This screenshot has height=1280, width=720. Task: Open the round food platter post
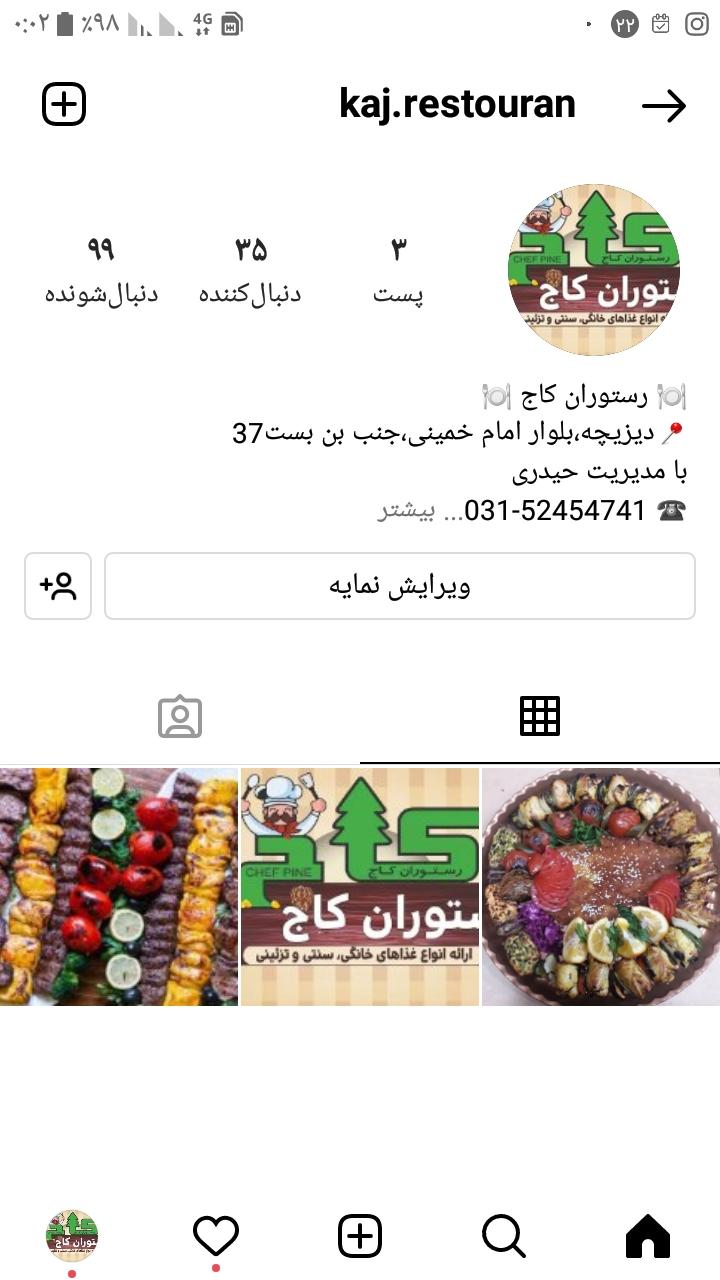point(601,886)
